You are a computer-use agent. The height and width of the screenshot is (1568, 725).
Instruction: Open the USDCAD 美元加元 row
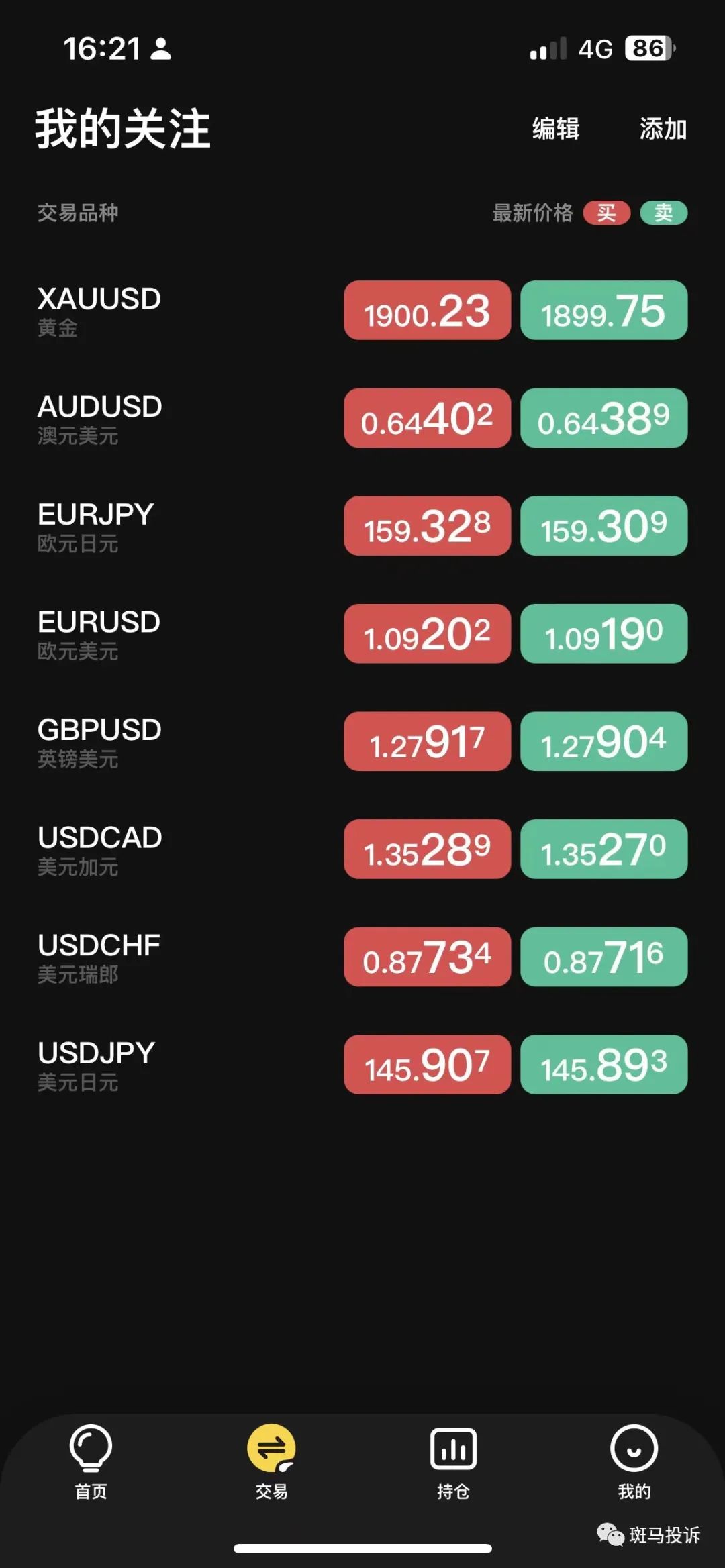[x=362, y=849]
